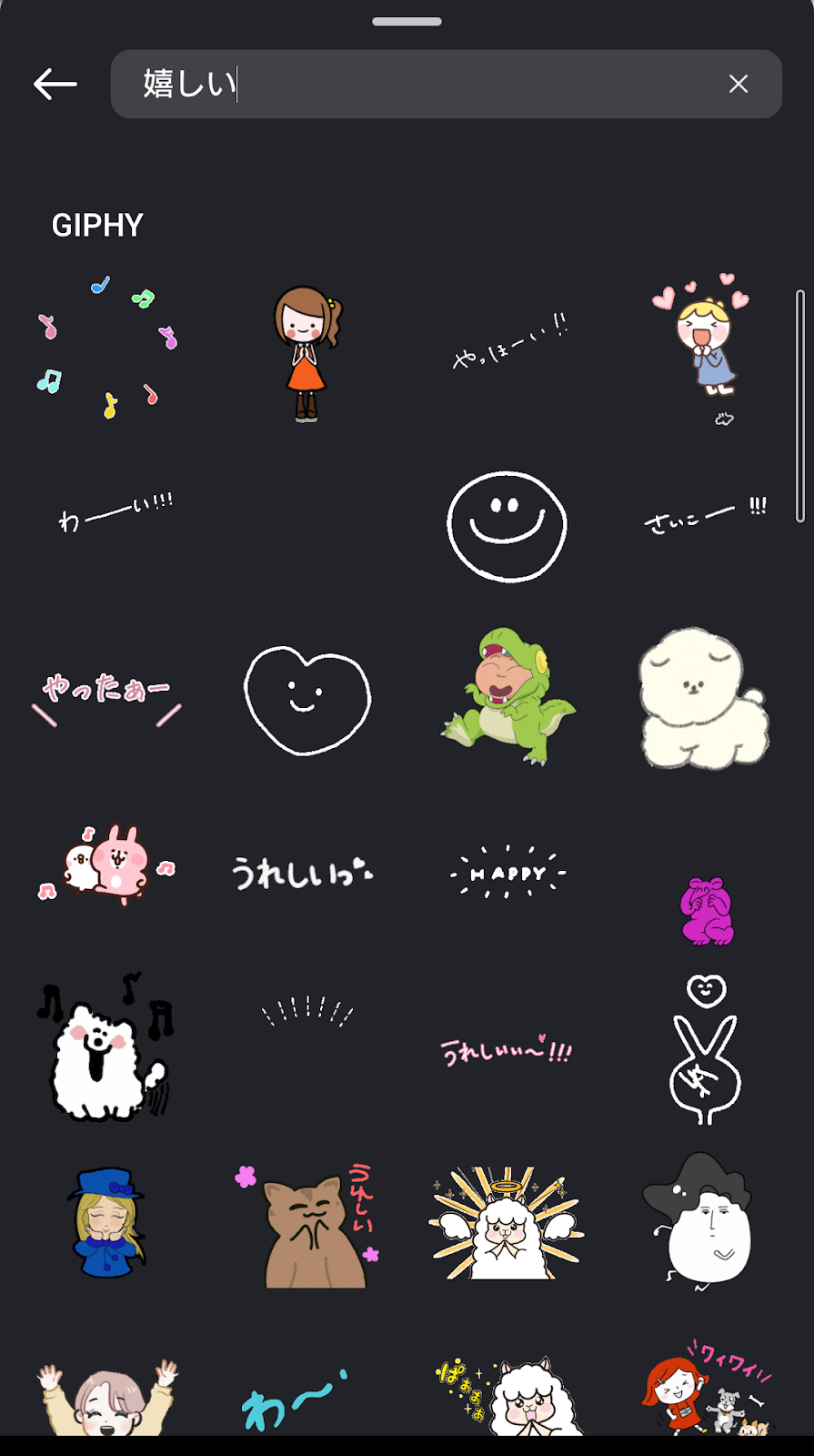
Task: Pick the girl in orange dress sticker
Action: [x=307, y=353]
